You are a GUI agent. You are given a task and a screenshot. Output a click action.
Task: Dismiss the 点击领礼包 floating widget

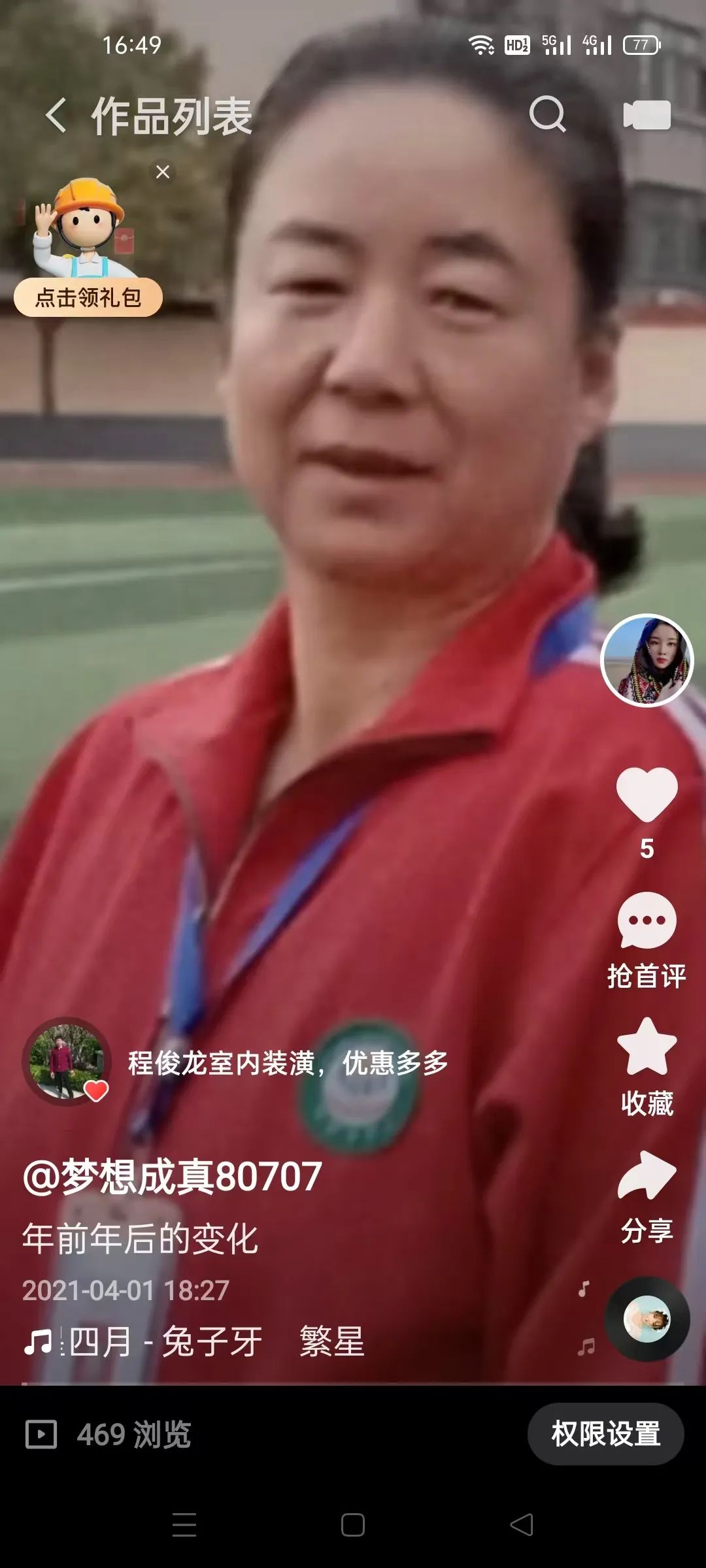coord(163,172)
